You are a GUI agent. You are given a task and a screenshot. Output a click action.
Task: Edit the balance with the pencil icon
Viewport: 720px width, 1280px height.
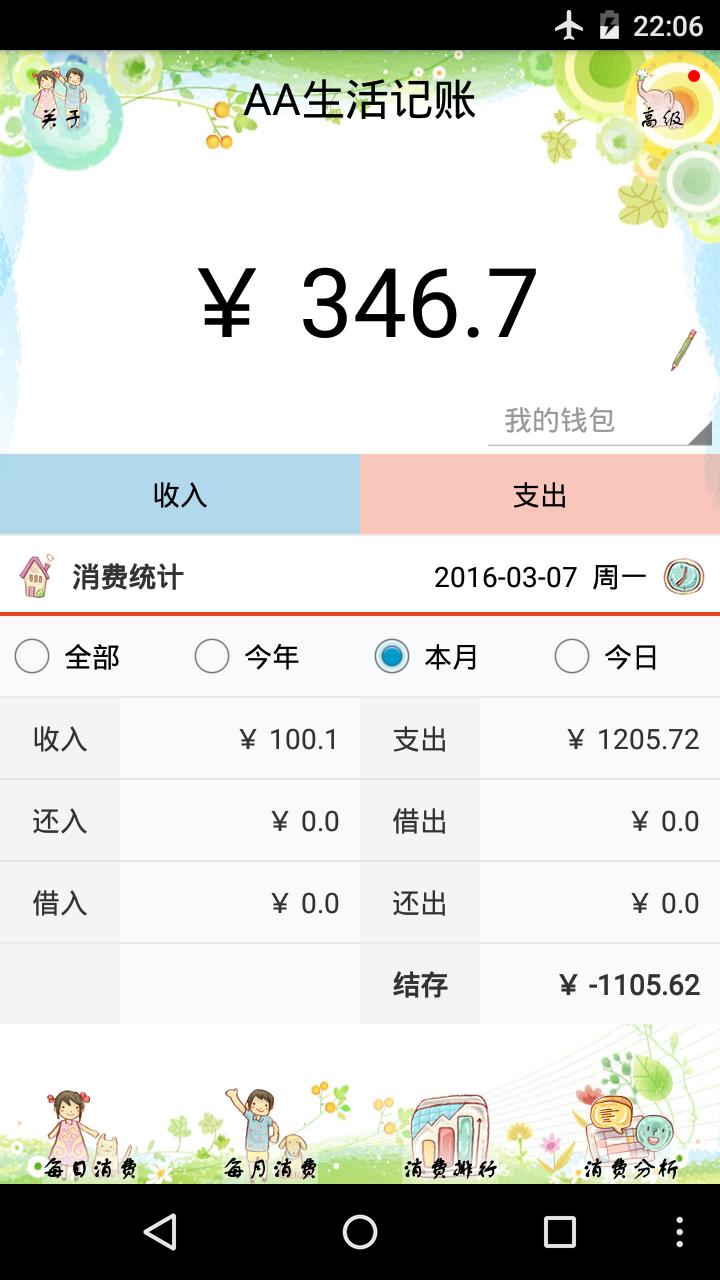pos(684,350)
